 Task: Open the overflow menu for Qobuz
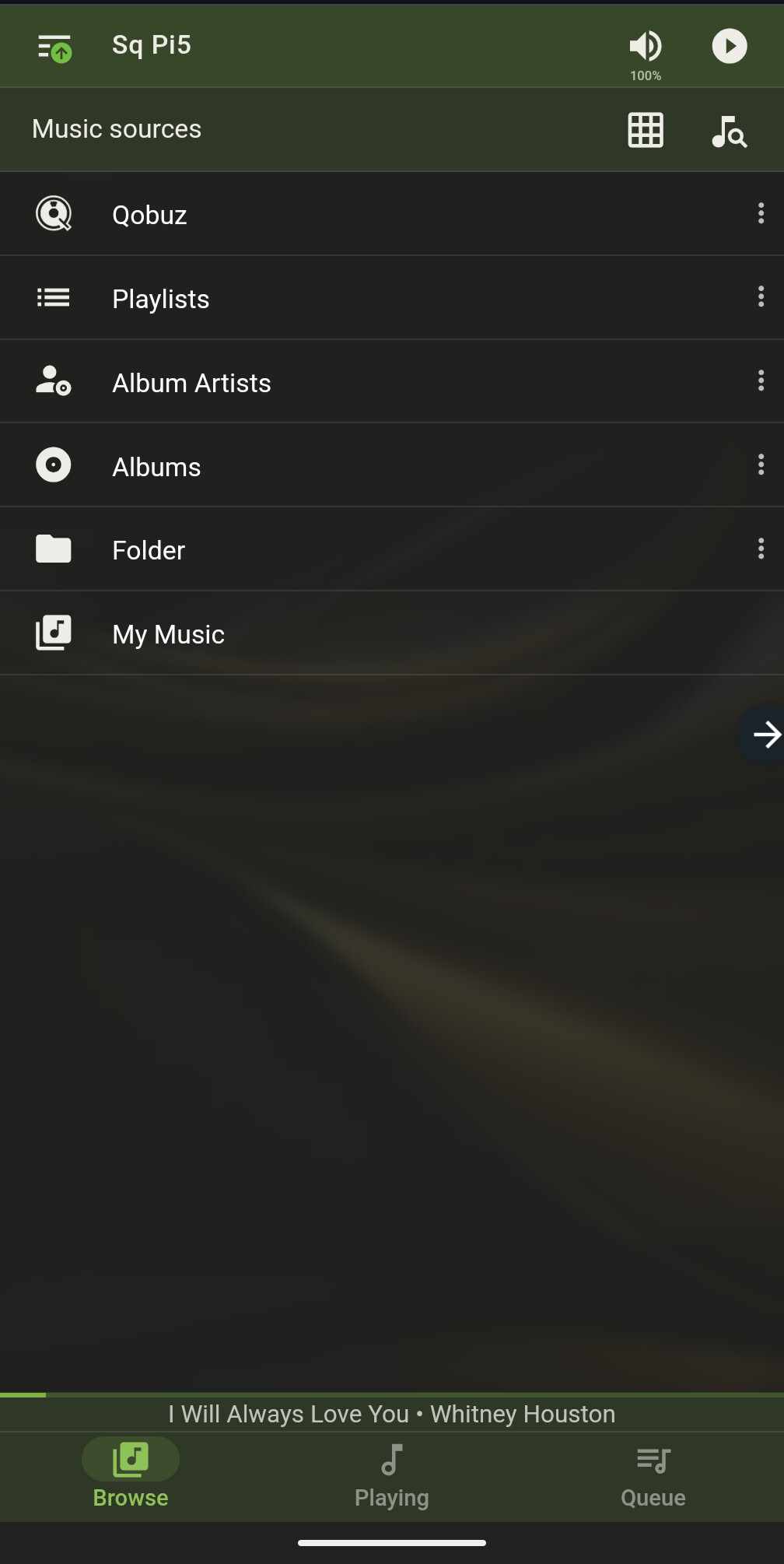point(761,213)
